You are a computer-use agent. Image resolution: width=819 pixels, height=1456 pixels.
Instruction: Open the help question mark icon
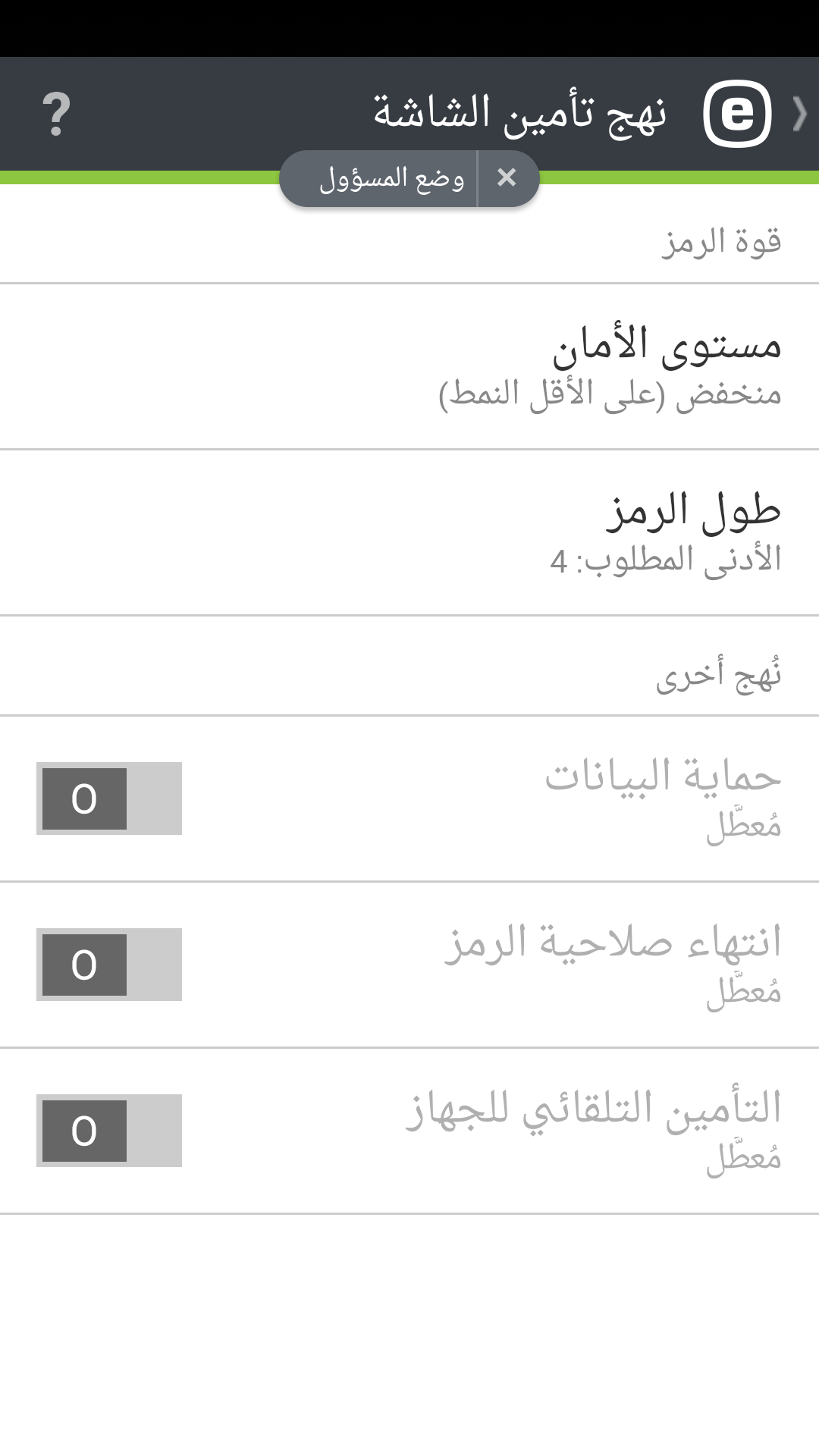point(56,114)
